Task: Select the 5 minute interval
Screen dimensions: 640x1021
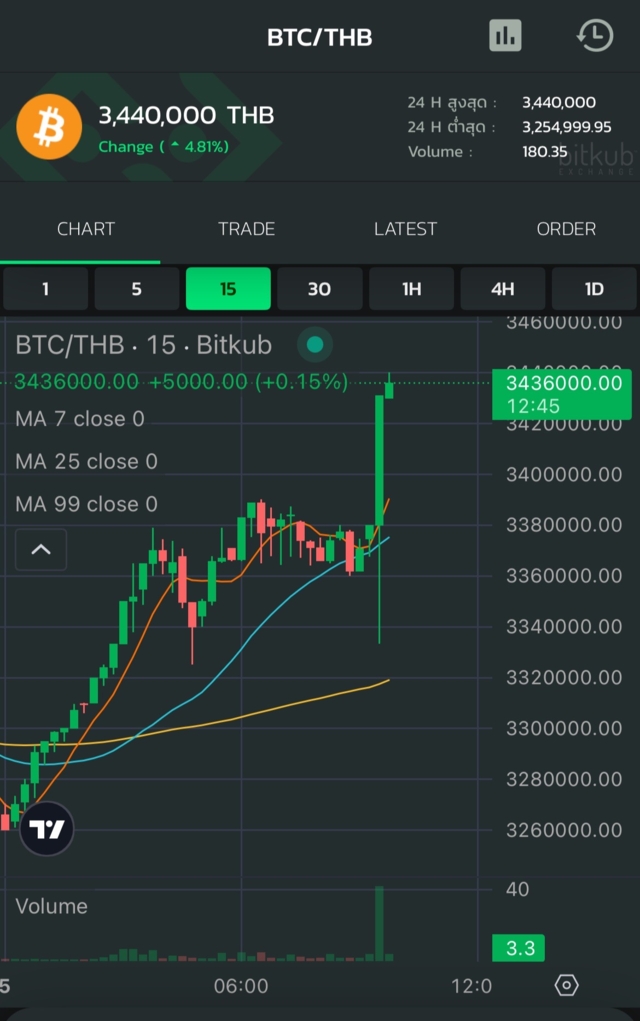Action: tap(137, 289)
